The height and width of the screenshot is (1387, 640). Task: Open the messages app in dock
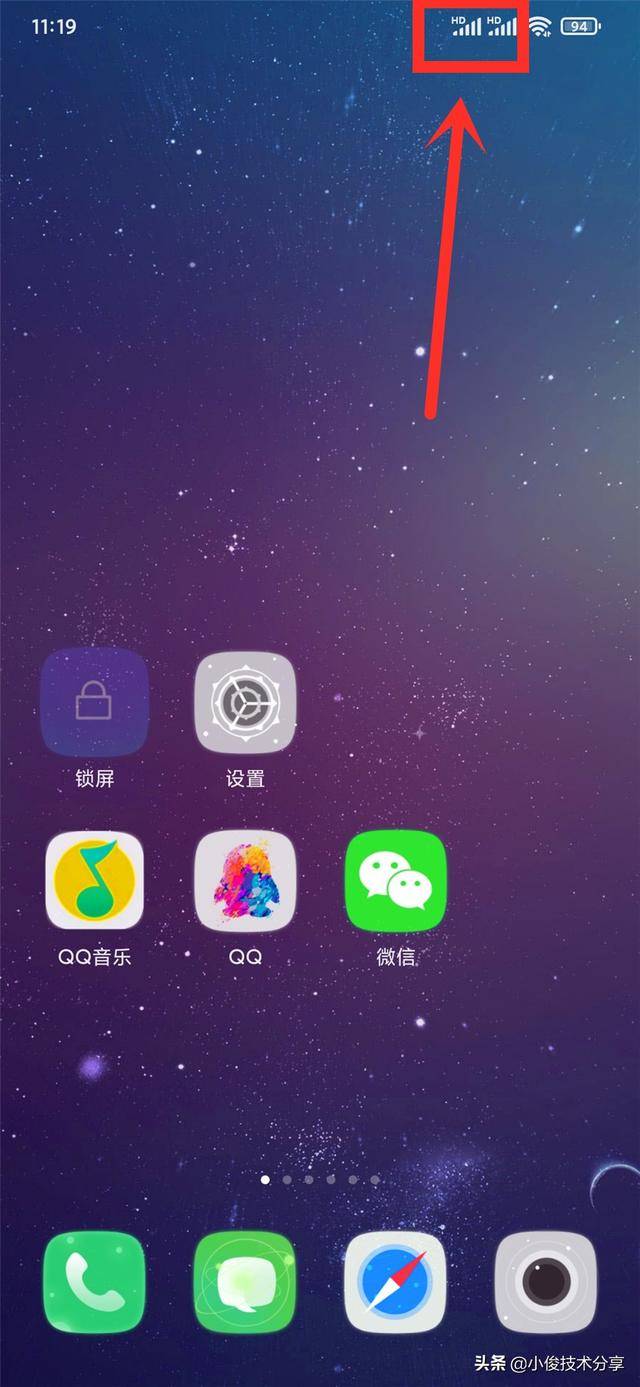(x=245, y=1281)
